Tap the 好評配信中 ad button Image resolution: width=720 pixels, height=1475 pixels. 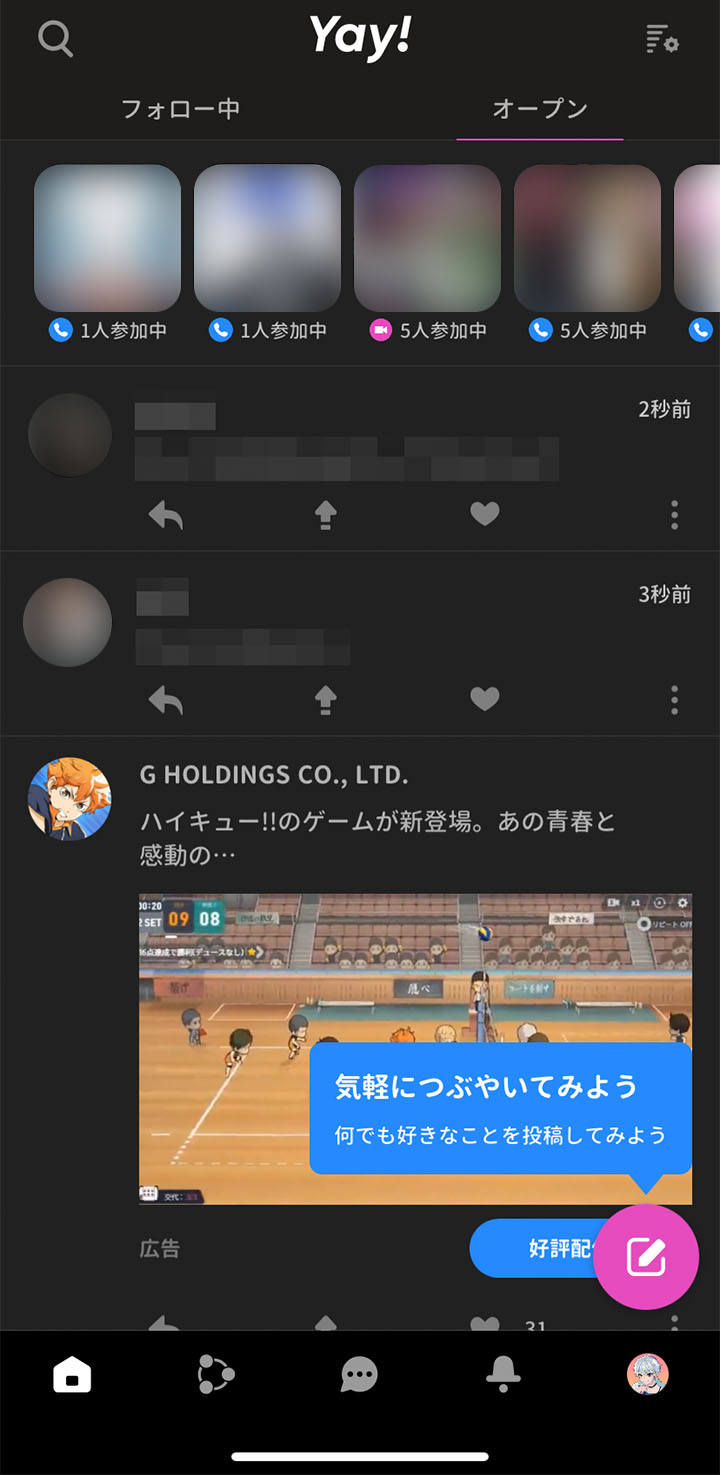(535, 1248)
